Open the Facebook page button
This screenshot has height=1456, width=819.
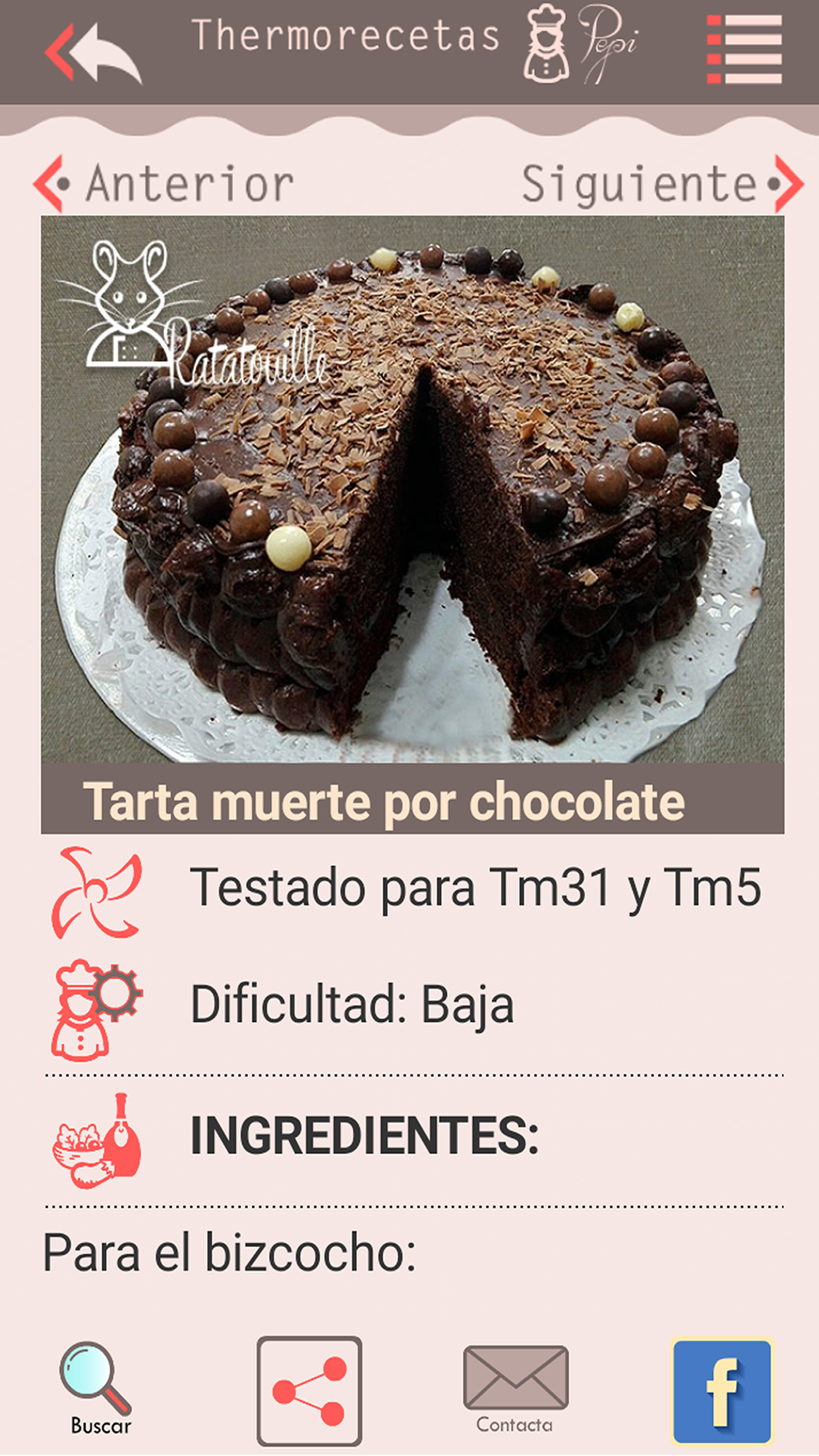(722, 1391)
